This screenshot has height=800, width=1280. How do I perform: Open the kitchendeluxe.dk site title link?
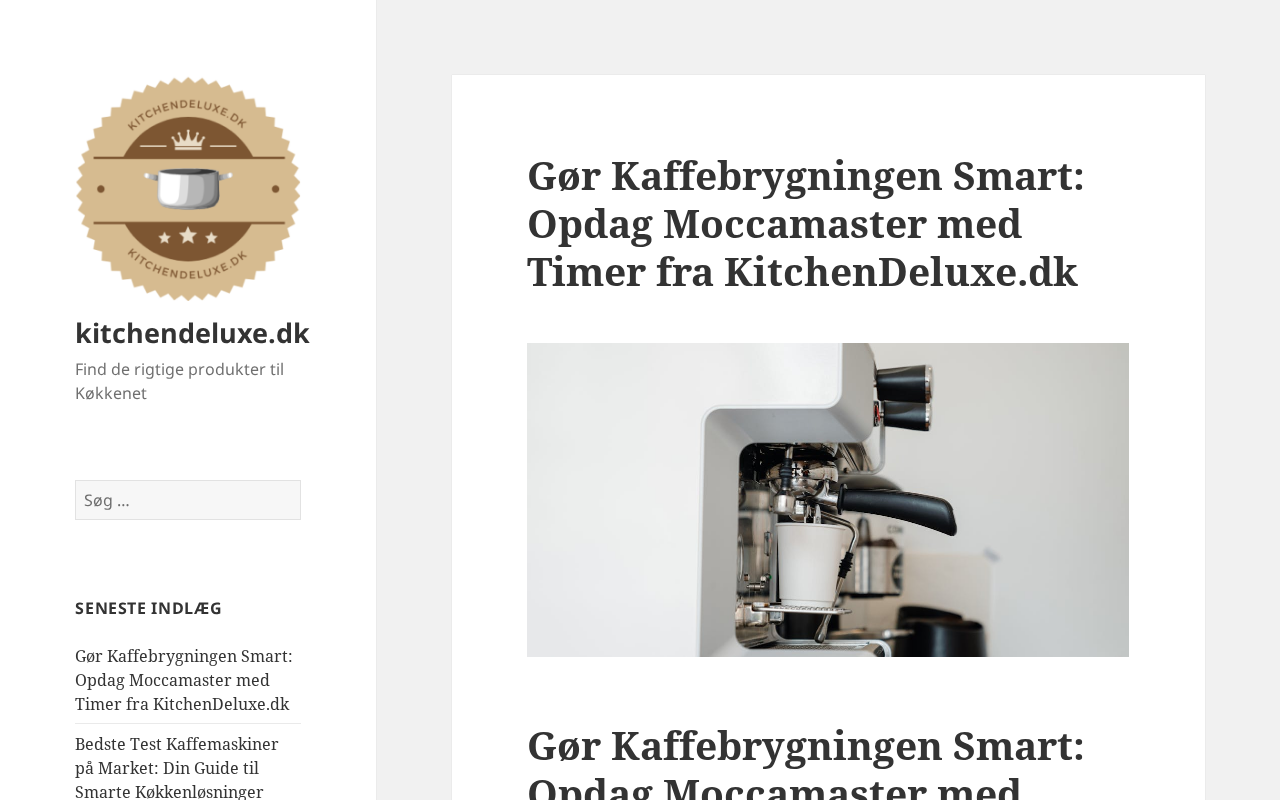pos(192,333)
